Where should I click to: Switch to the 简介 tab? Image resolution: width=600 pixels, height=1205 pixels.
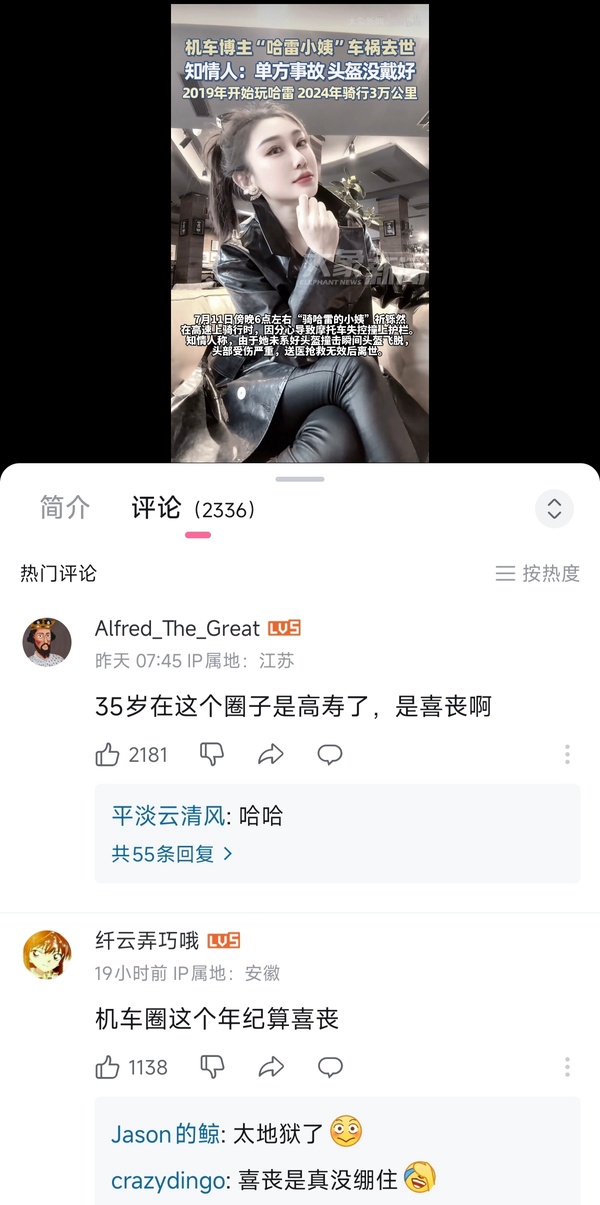65,508
